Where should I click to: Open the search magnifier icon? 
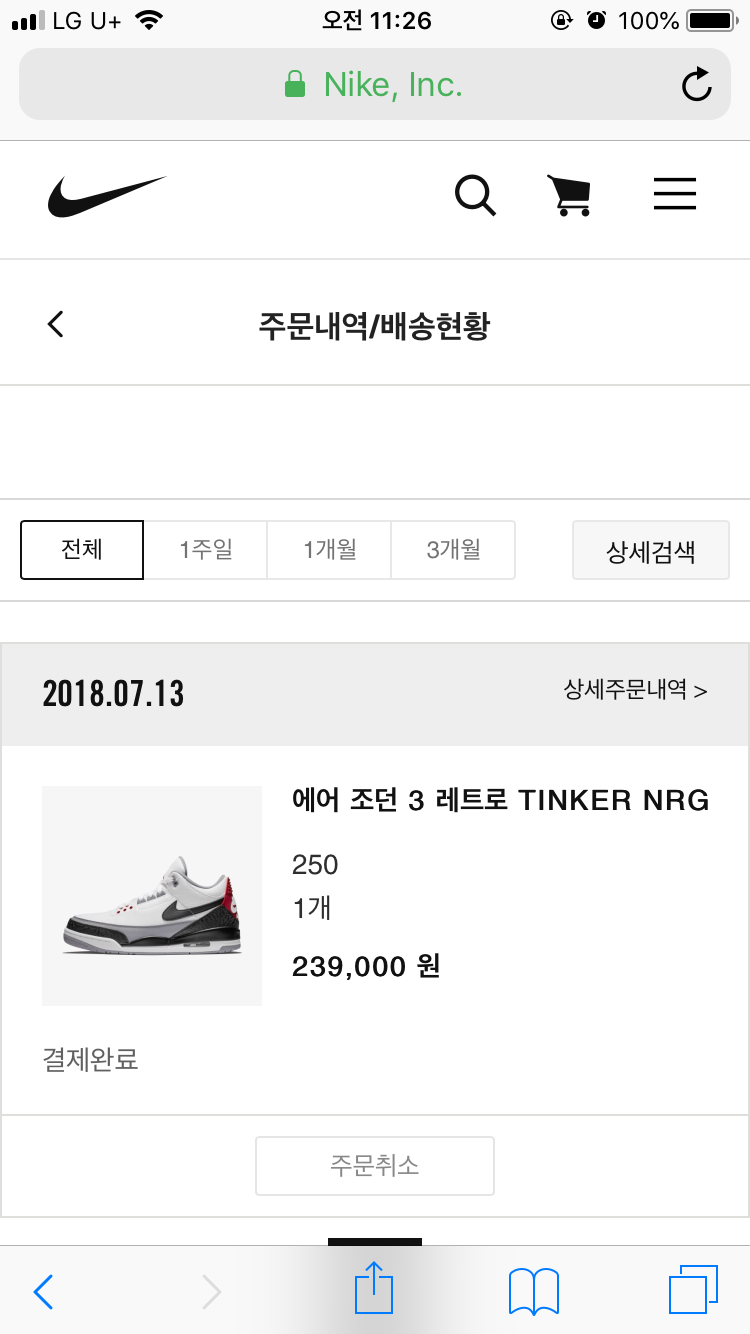click(x=475, y=195)
